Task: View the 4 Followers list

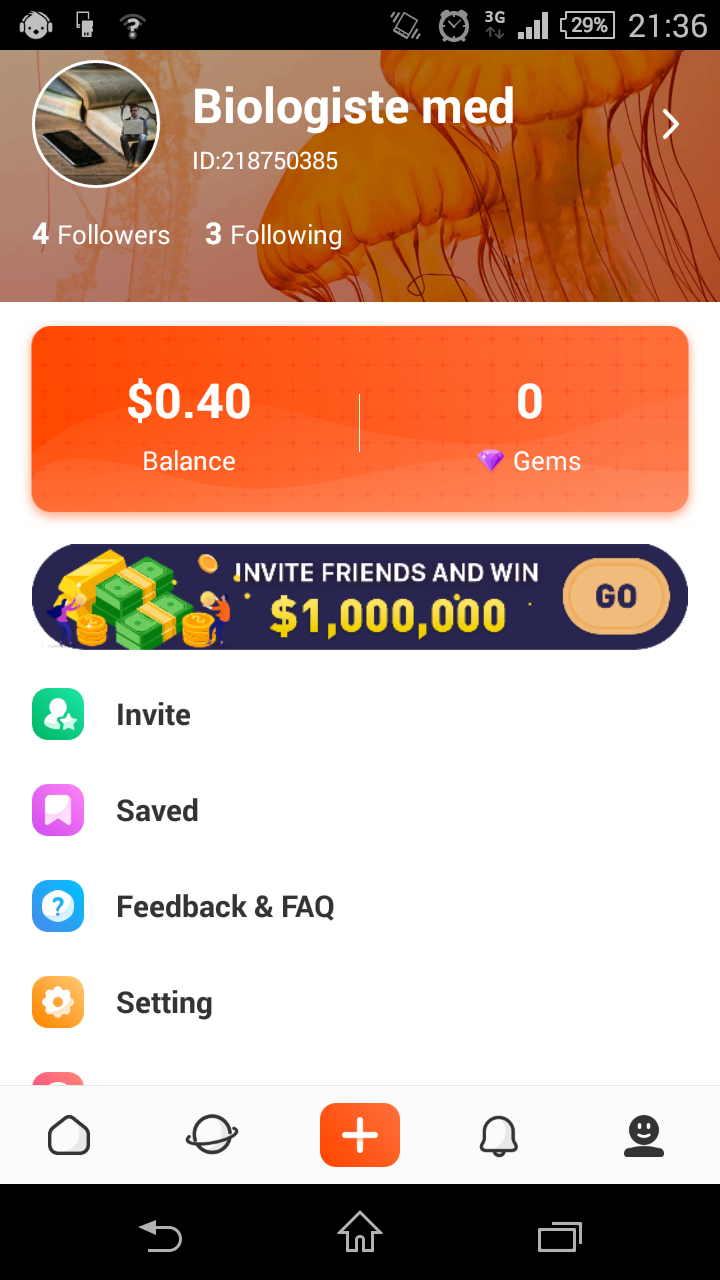Action: [101, 235]
